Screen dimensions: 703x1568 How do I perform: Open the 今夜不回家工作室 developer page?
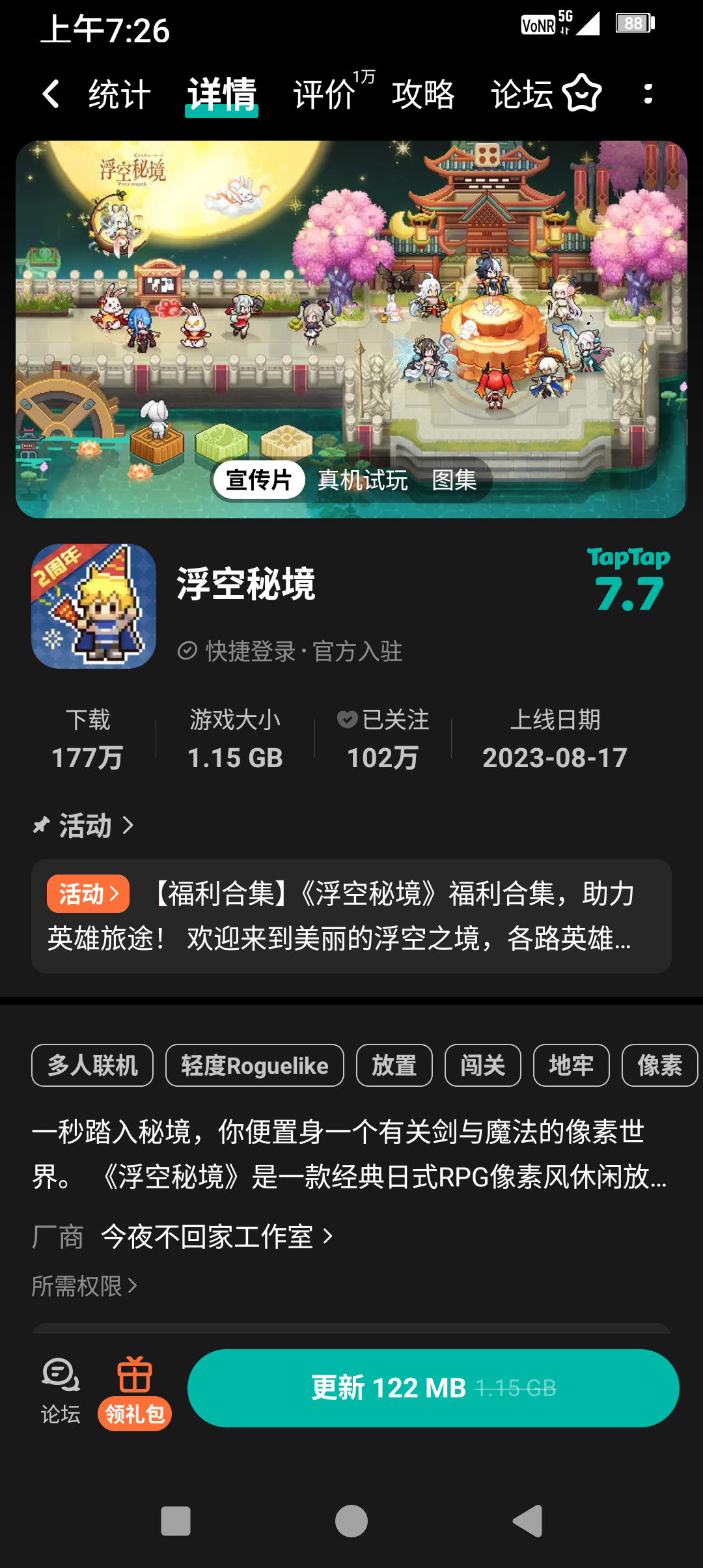pos(208,1235)
